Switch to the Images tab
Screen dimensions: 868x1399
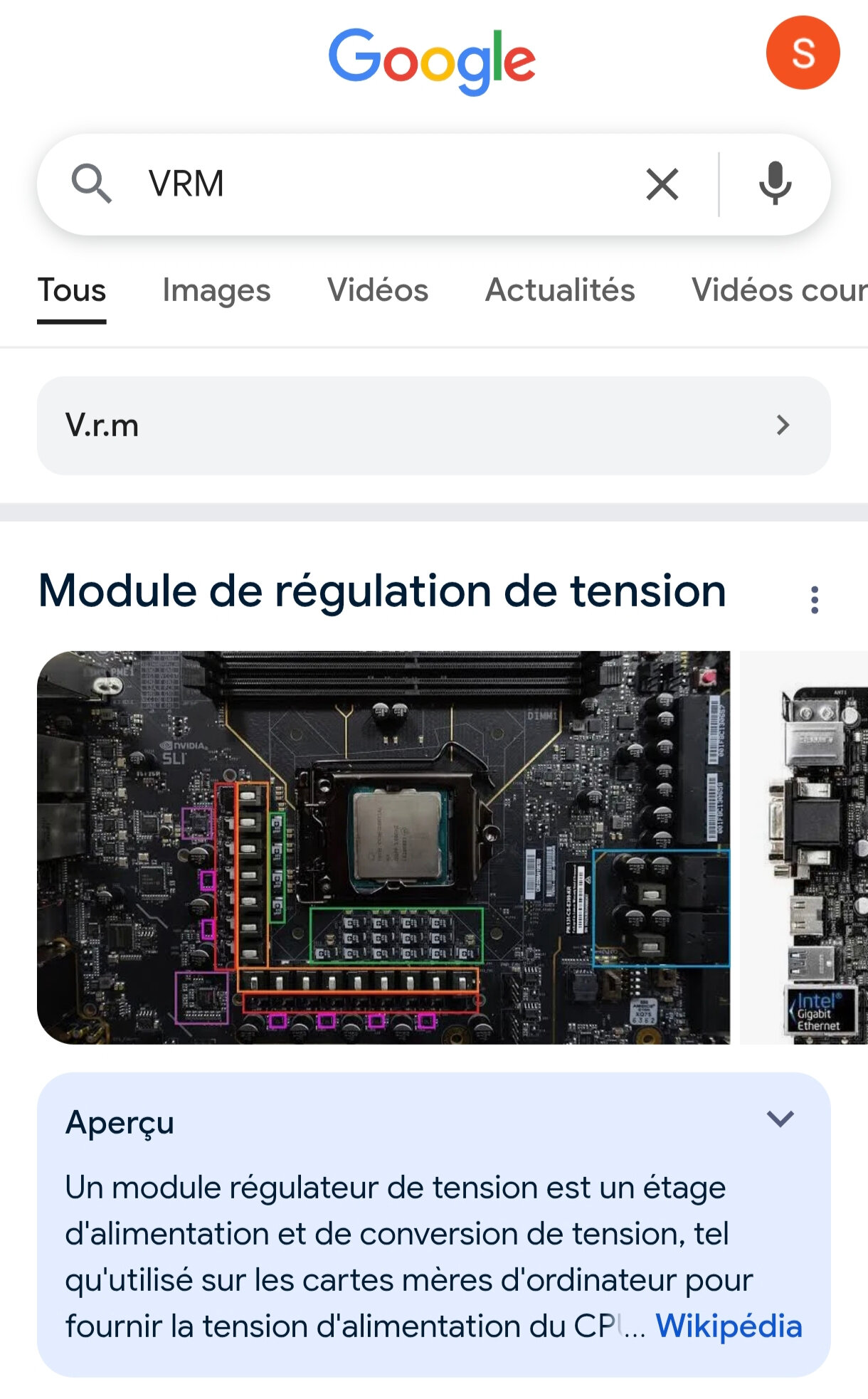point(216,290)
